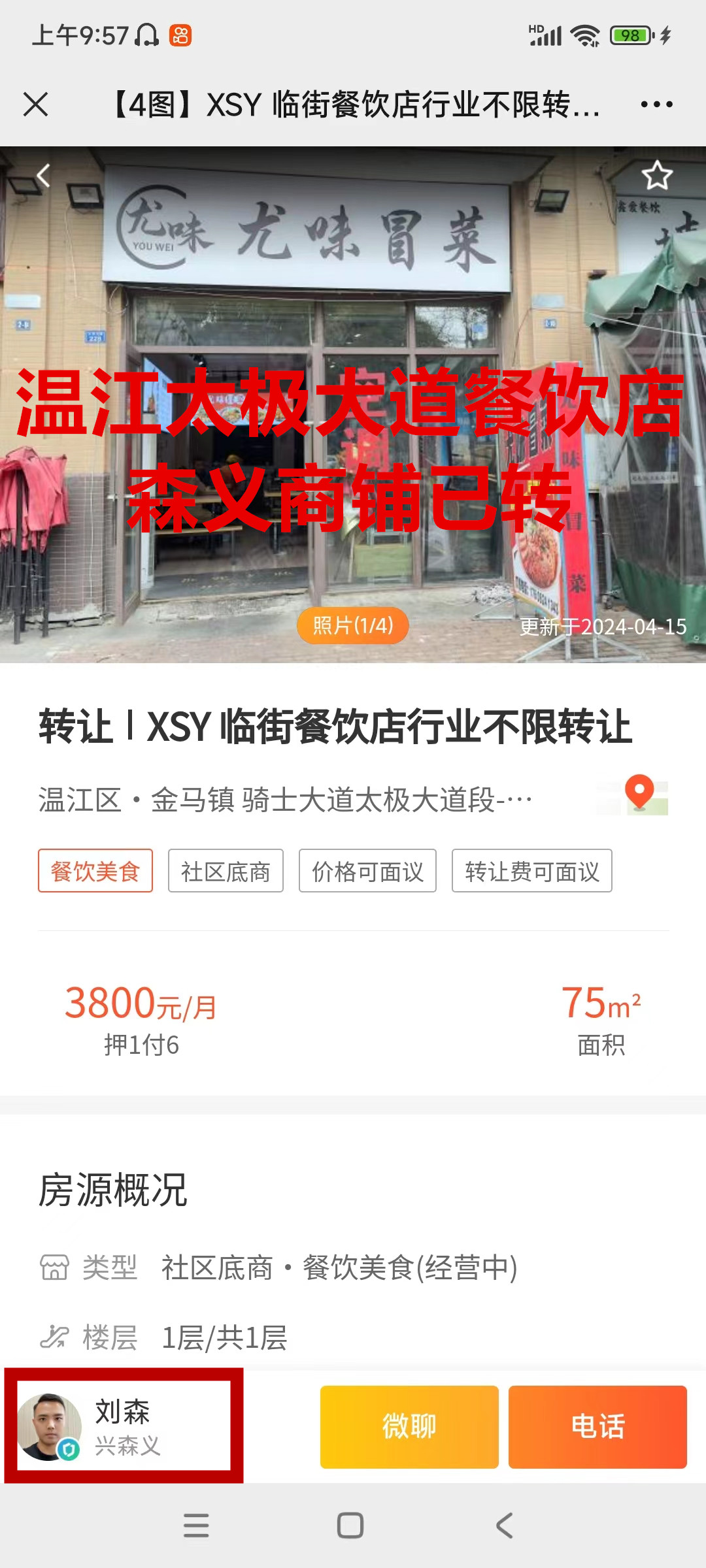Open the map location pin
This screenshot has height=1568, width=706.
click(639, 795)
